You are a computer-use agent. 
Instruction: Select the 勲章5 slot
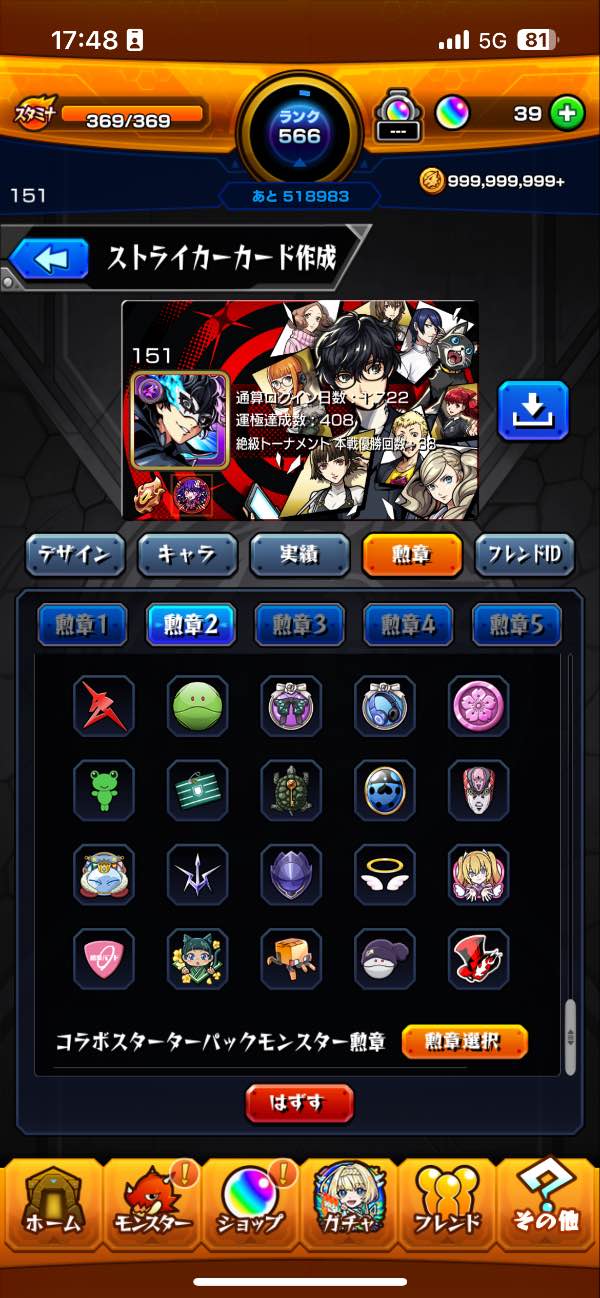516,626
